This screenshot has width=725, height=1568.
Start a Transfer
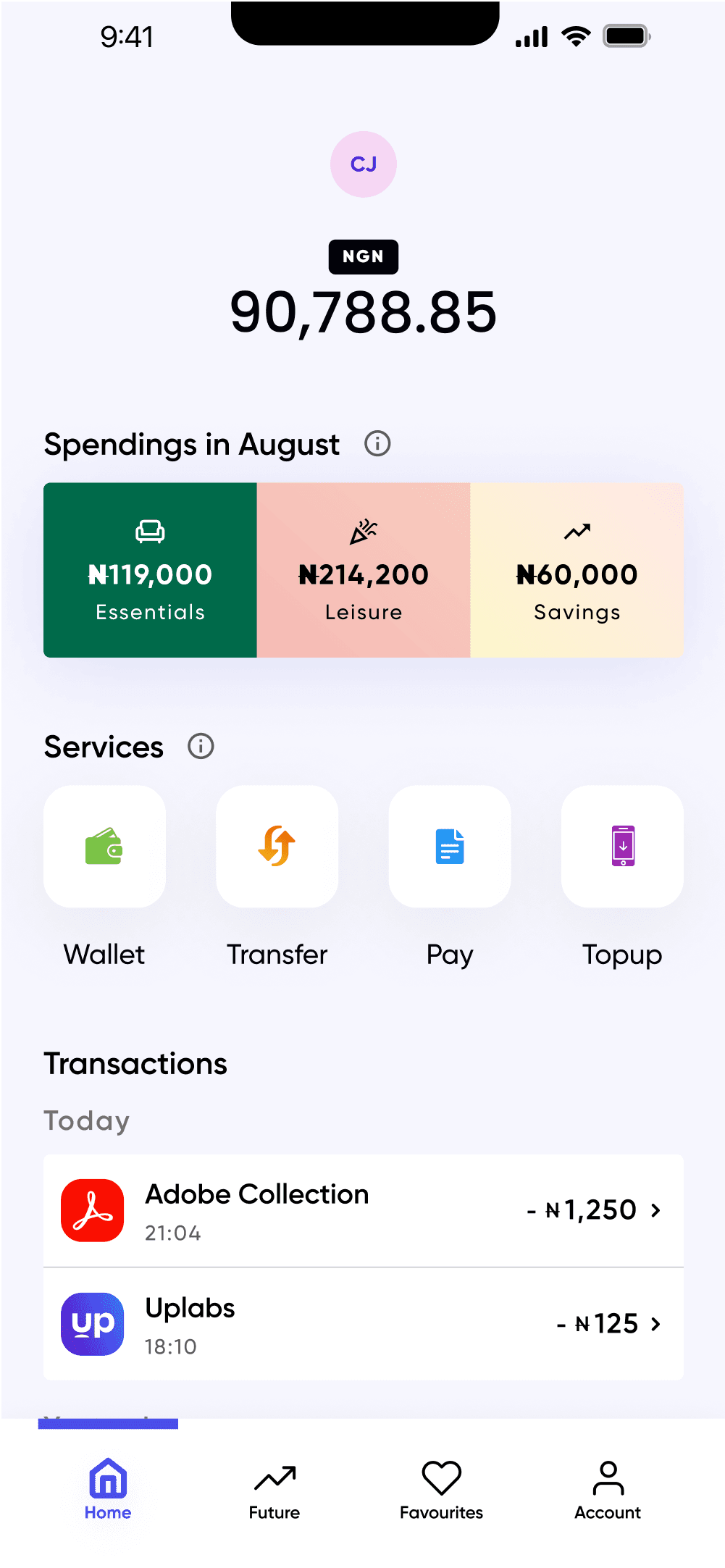point(277,847)
